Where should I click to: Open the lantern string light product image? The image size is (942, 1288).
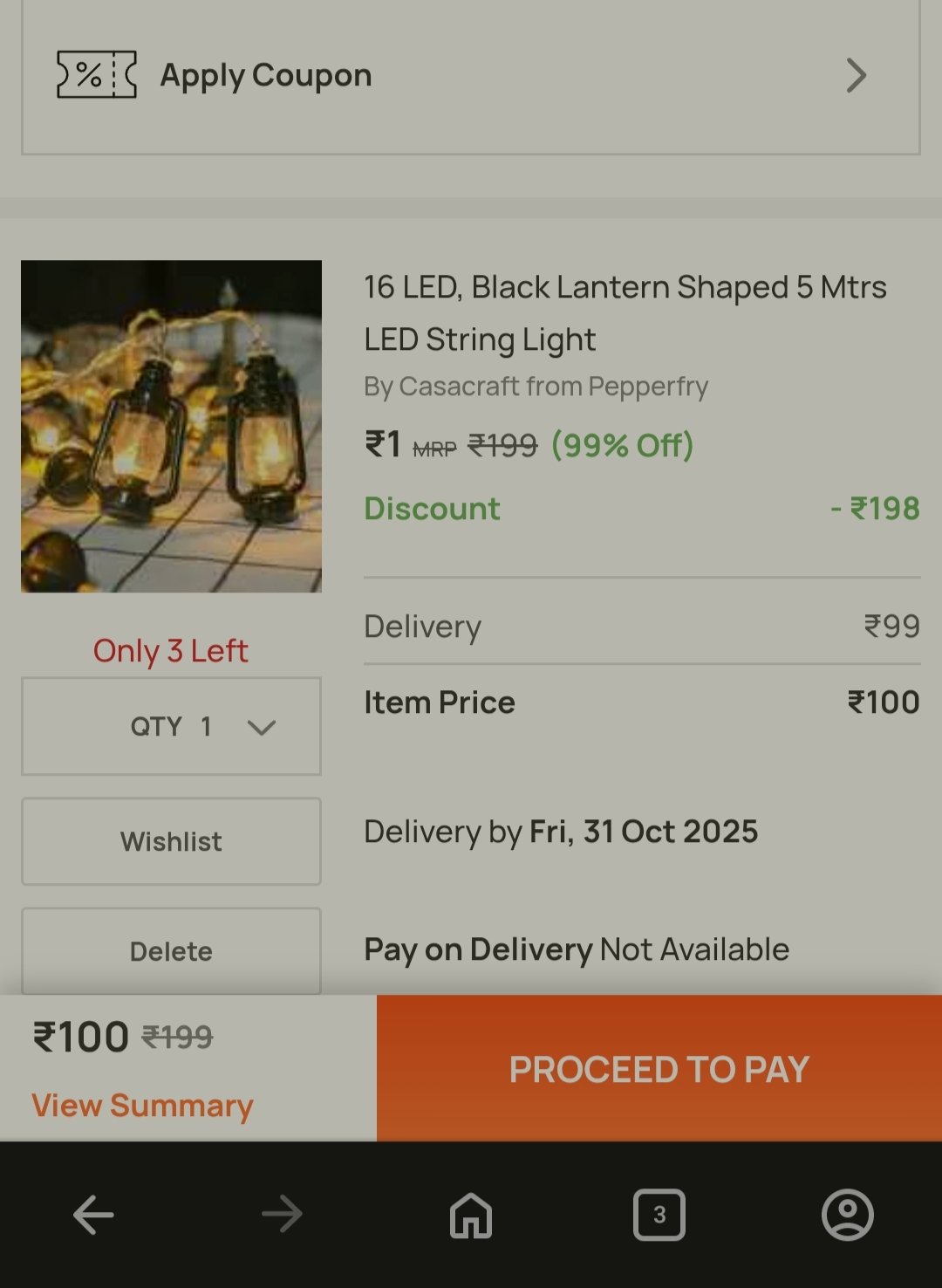click(171, 426)
